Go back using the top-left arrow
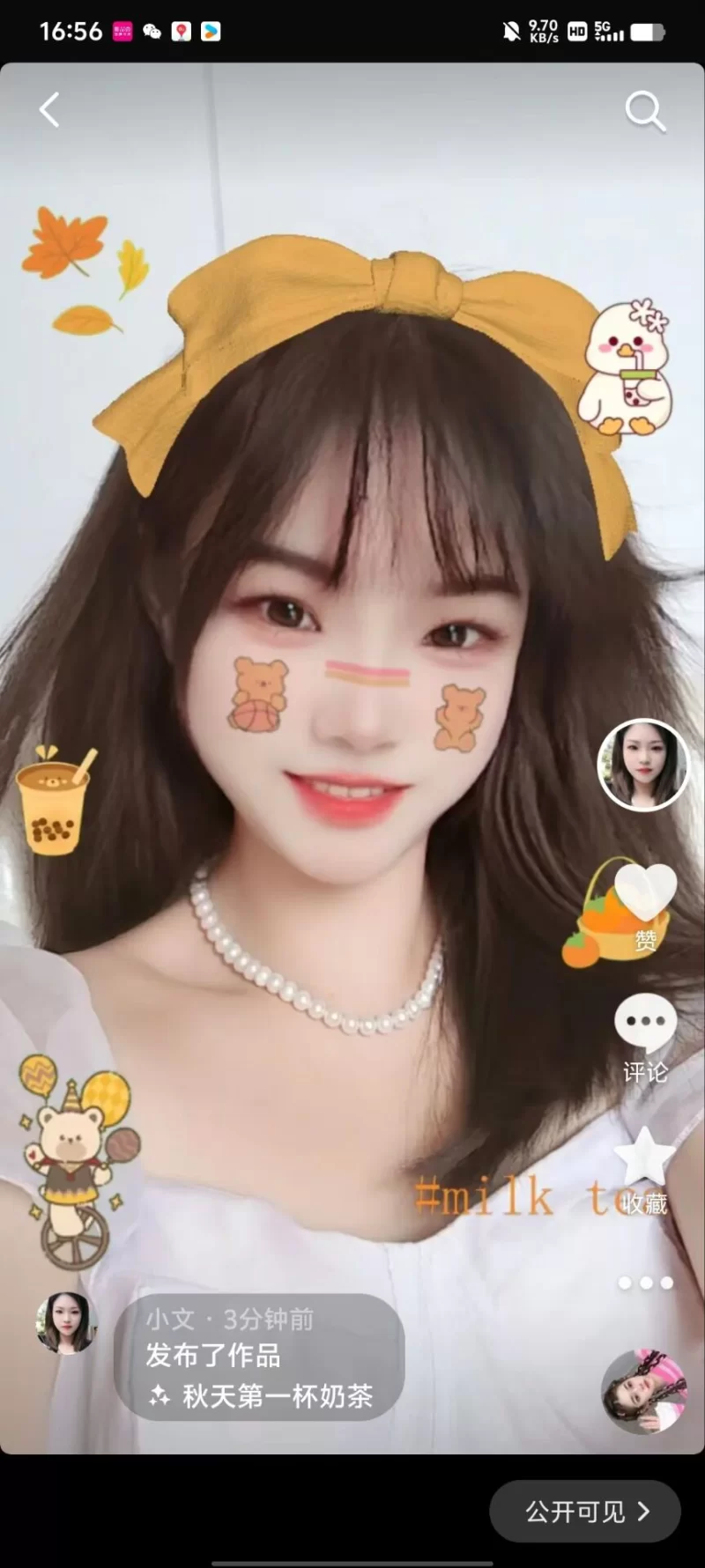The width and height of the screenshot is (705, 1568). (x=49, y=111)
